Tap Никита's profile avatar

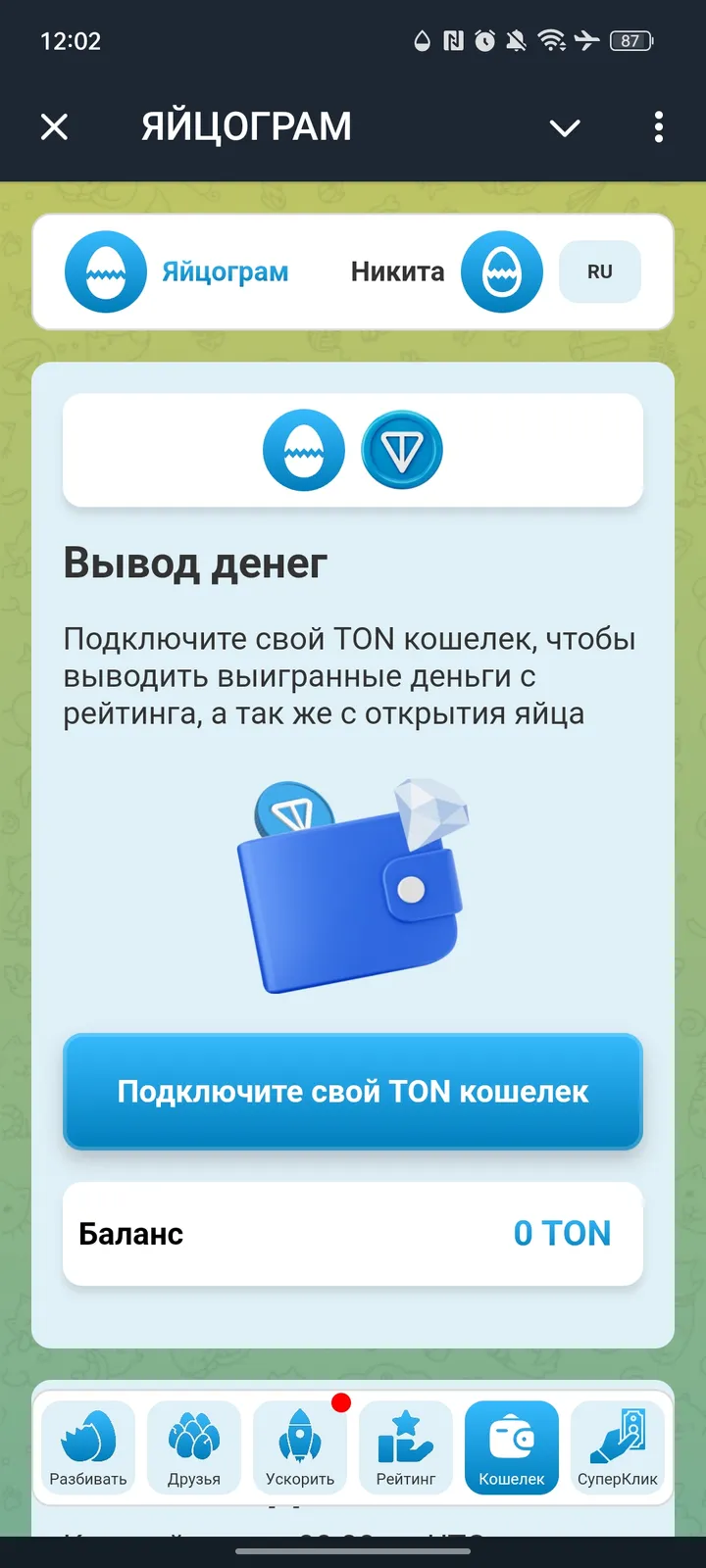click(x=501, y=271)
